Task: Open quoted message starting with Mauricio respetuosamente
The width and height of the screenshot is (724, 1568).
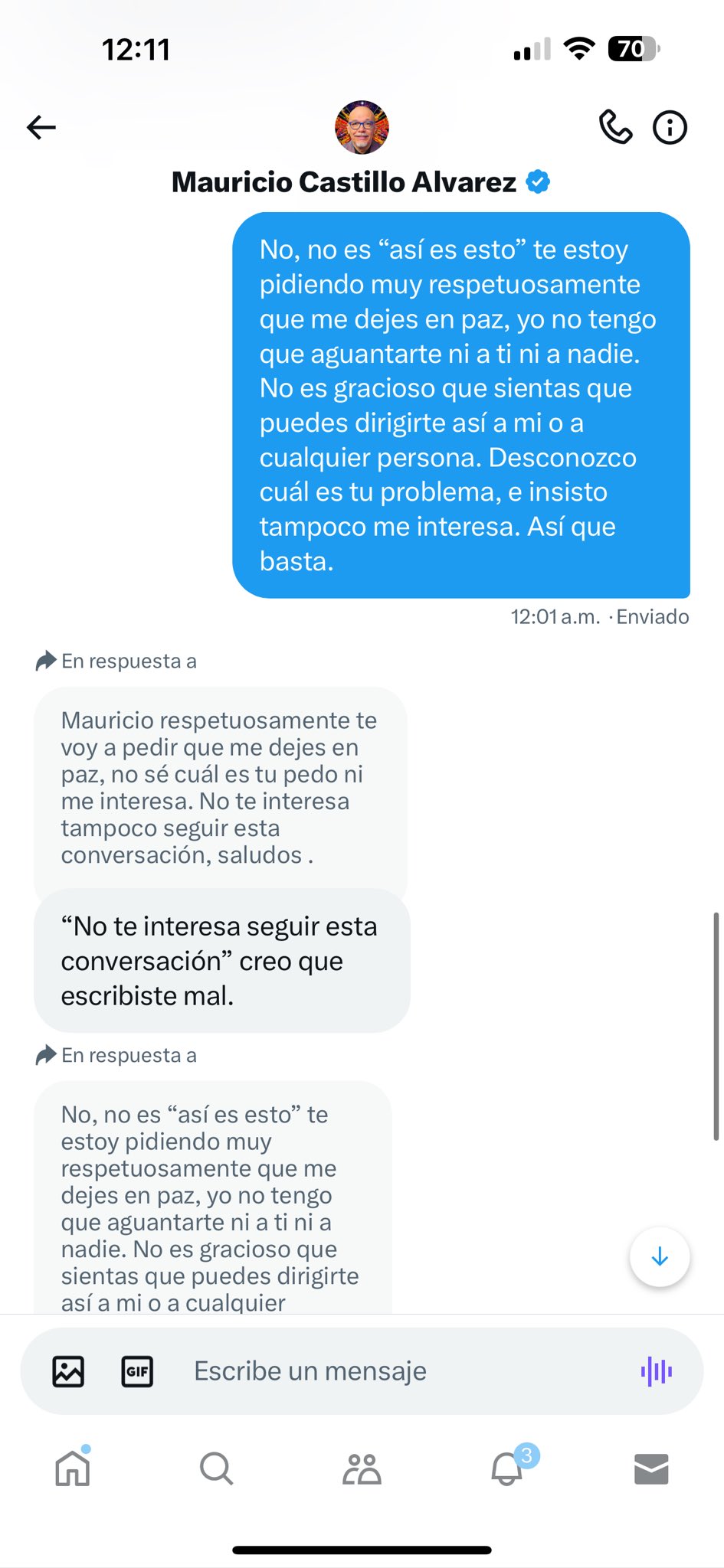Action: [219, 788]
